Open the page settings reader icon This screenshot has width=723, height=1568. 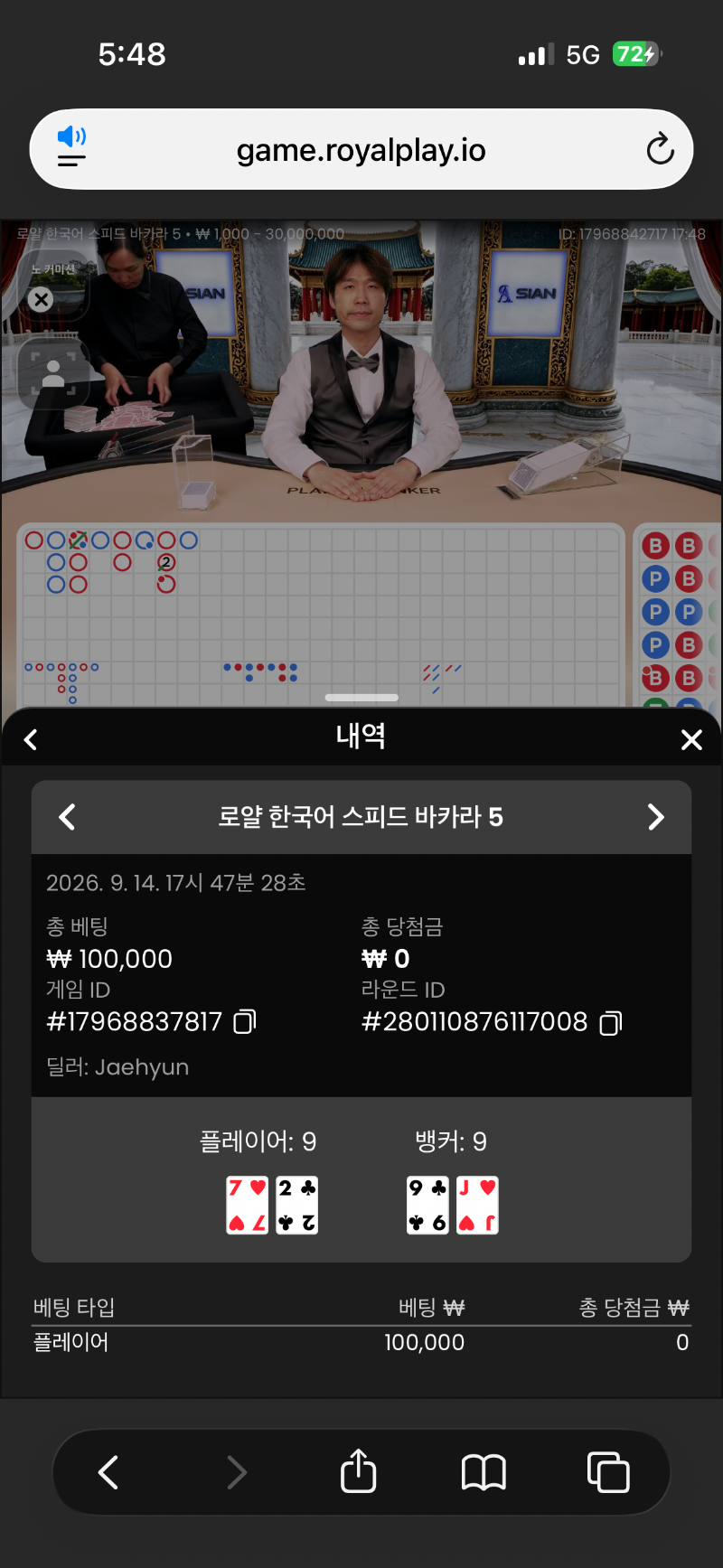[x=71, y=148]
